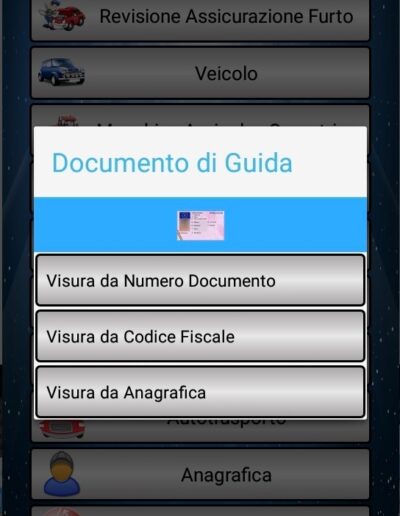Open the Anagrafica menu row
This screenshot has height=516, width=400.
coord(200,474)
